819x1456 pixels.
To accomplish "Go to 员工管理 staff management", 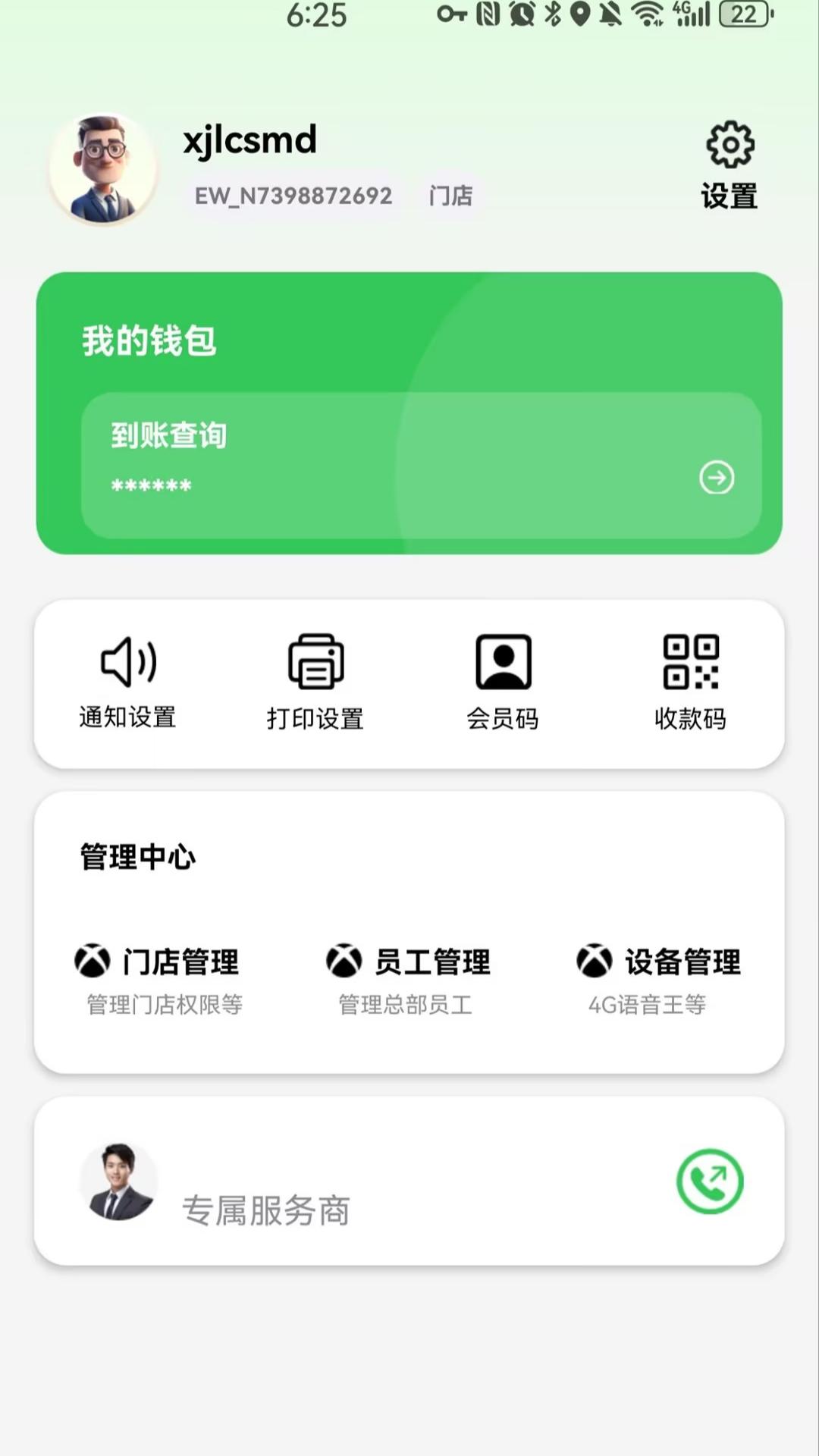I will [409, 977].
